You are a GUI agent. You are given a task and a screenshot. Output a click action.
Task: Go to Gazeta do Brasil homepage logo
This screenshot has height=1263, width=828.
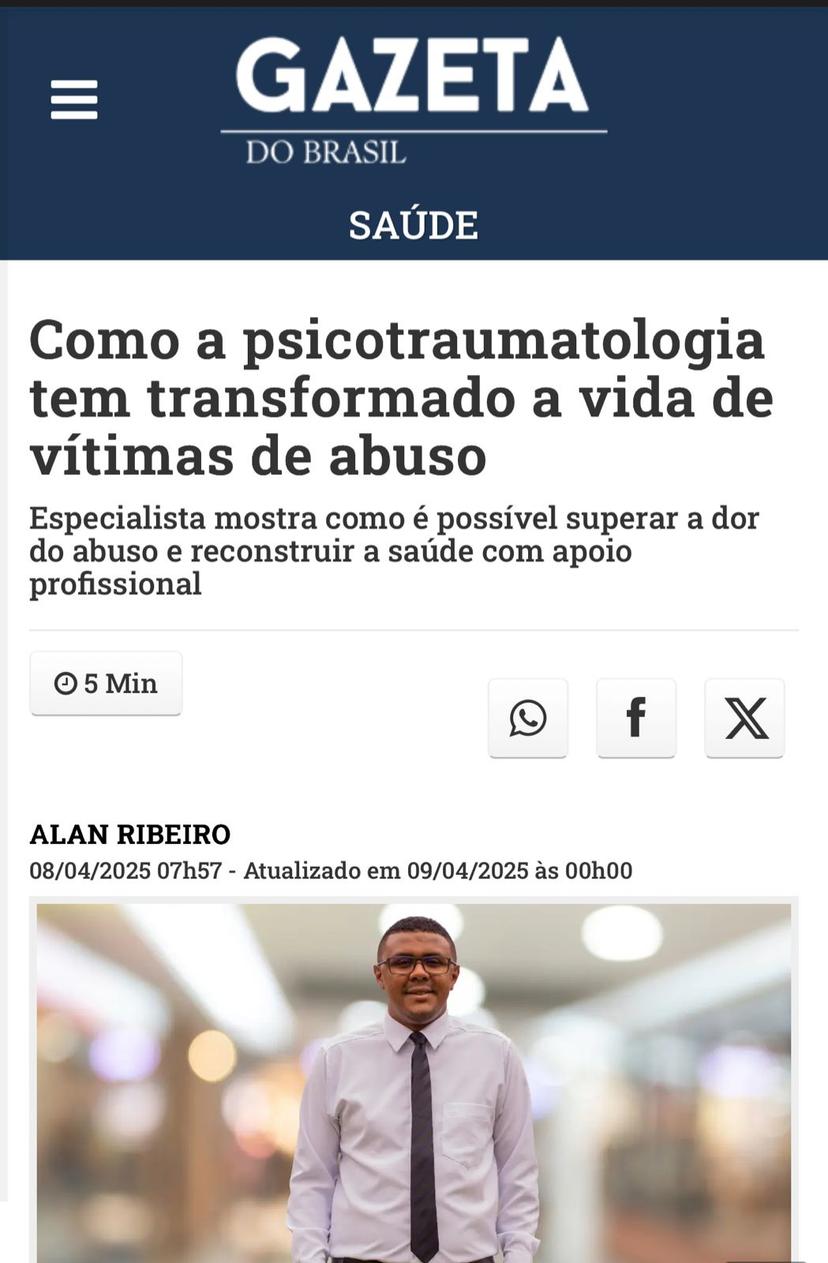coord(413,100)
